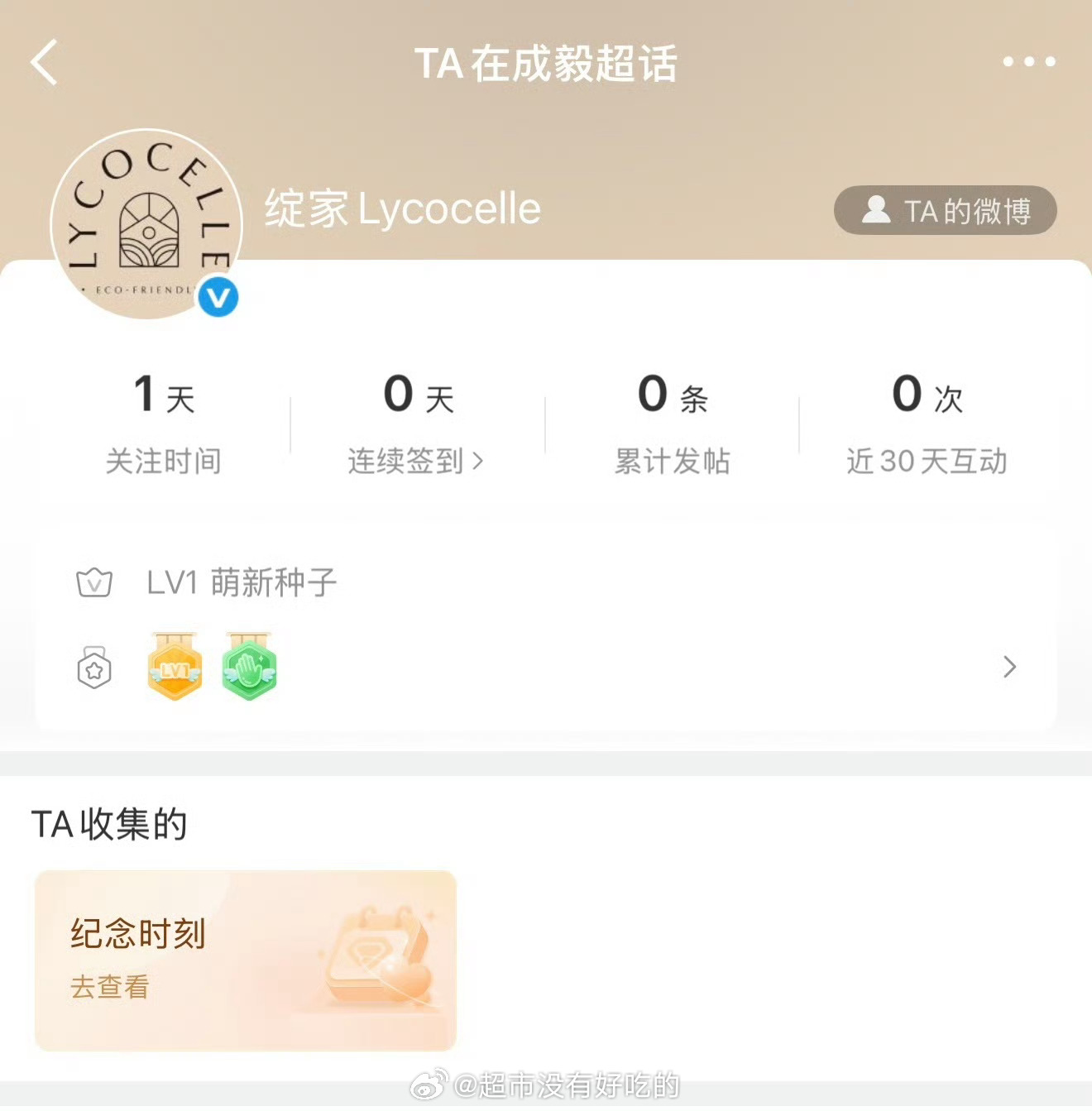Screen dimensions: 1092x1111
Task: Tap the person icon inside TA 的微博 button
Action: 879,211
